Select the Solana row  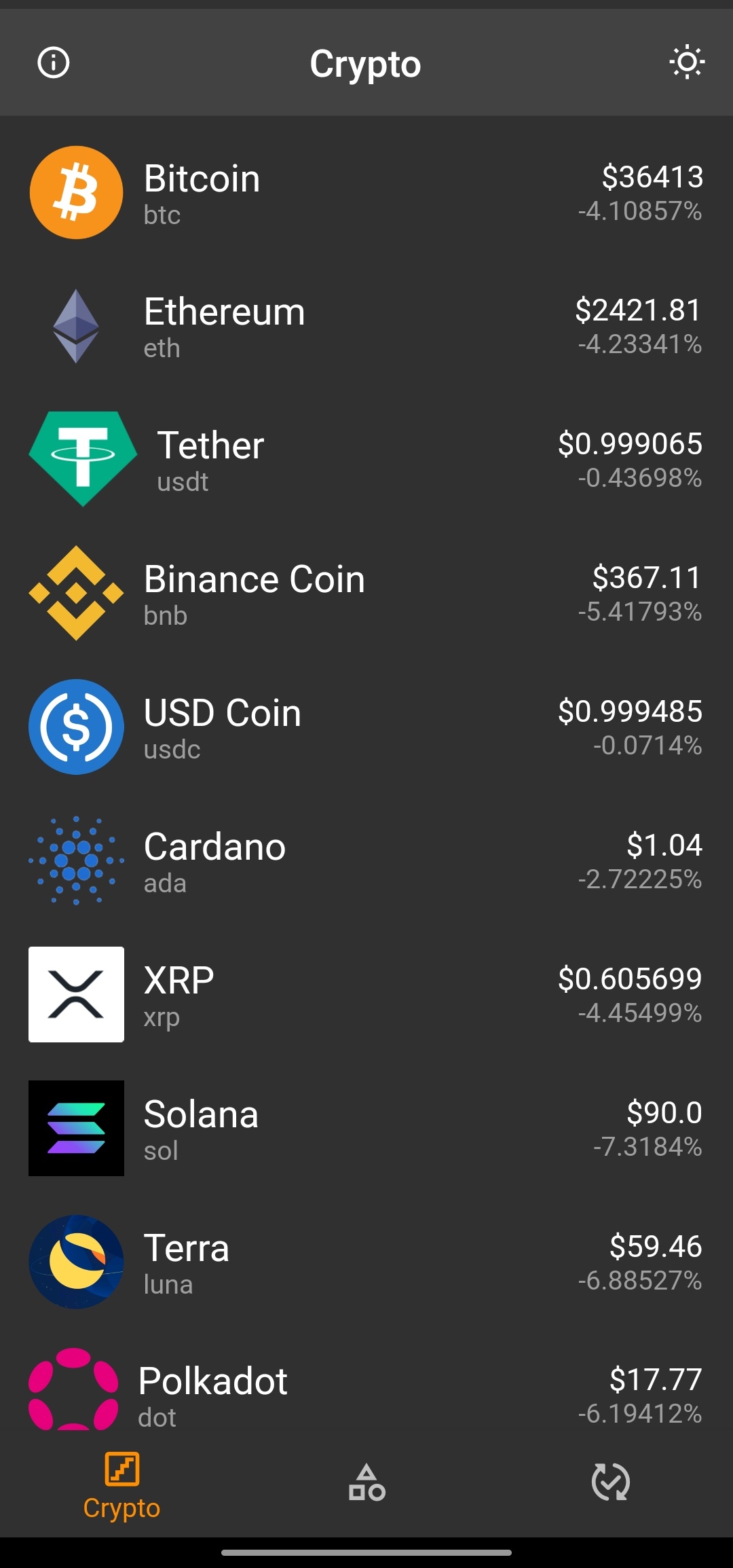point(366,1129)
